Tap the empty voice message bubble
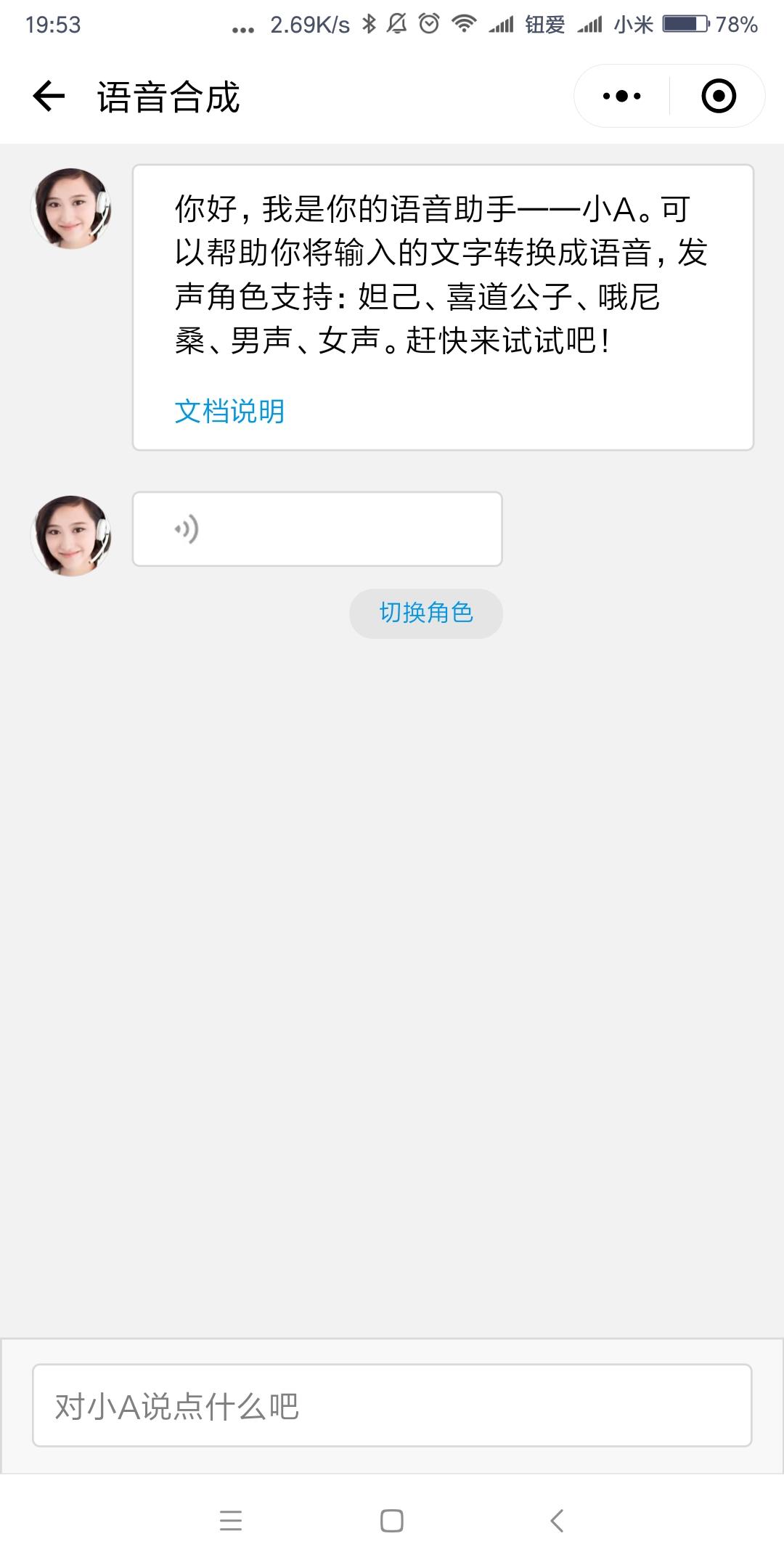Image resolution: width=784 pixels, height=1568 pixels. coord(317,529)
